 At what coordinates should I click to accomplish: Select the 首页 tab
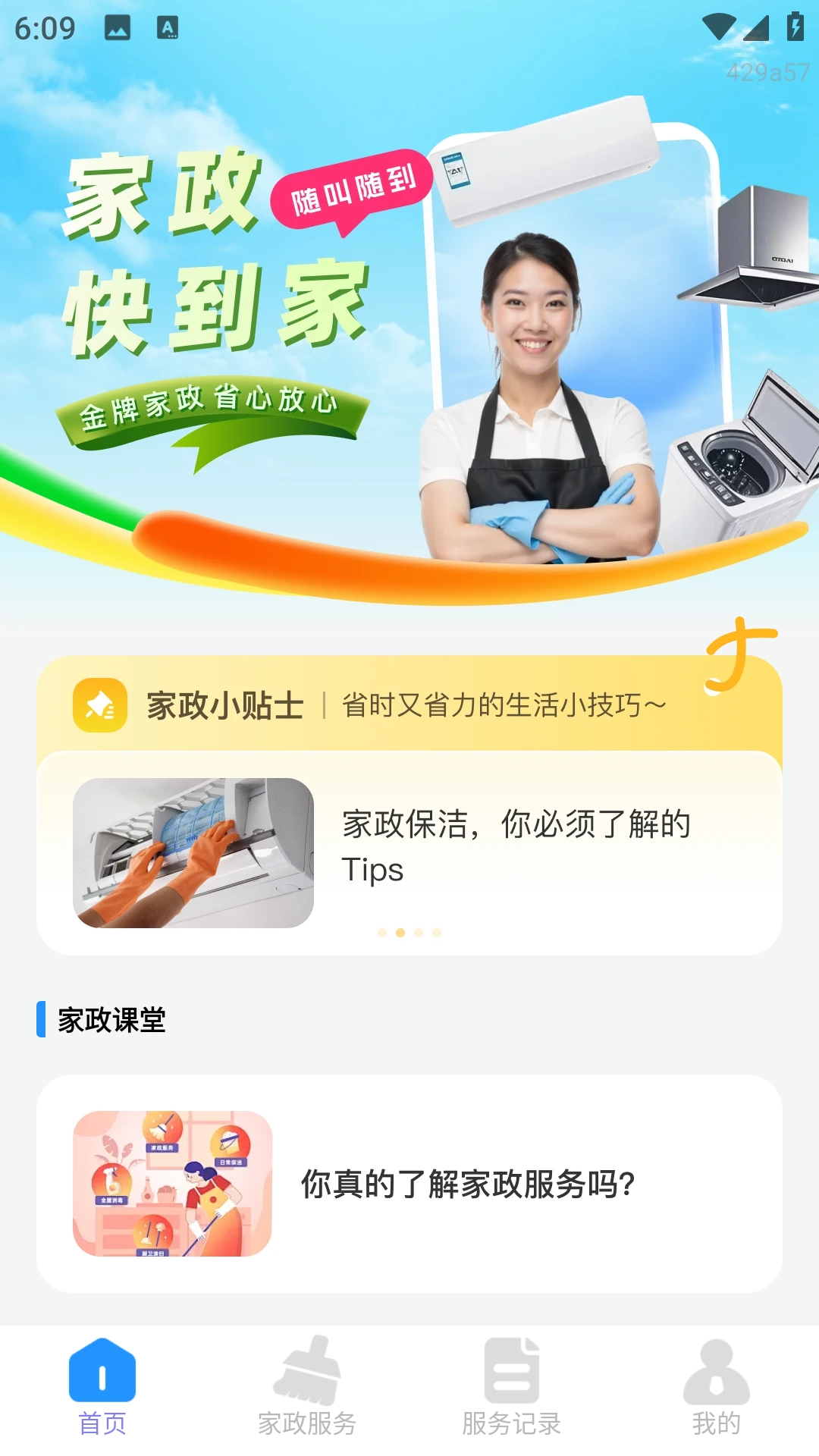pos(102,1386)
